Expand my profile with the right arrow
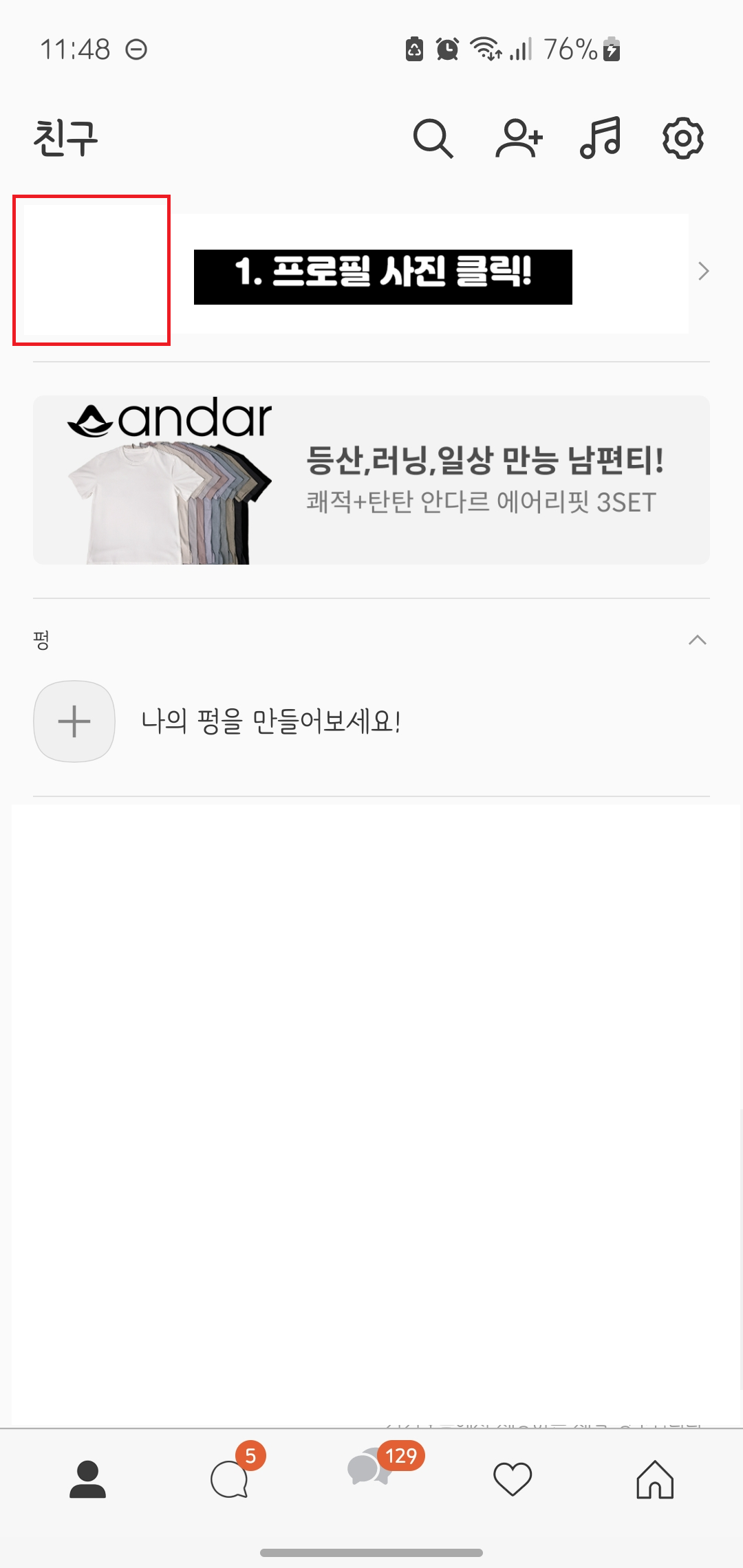This screenshot has height=1568, width=743. click(703, 271)
